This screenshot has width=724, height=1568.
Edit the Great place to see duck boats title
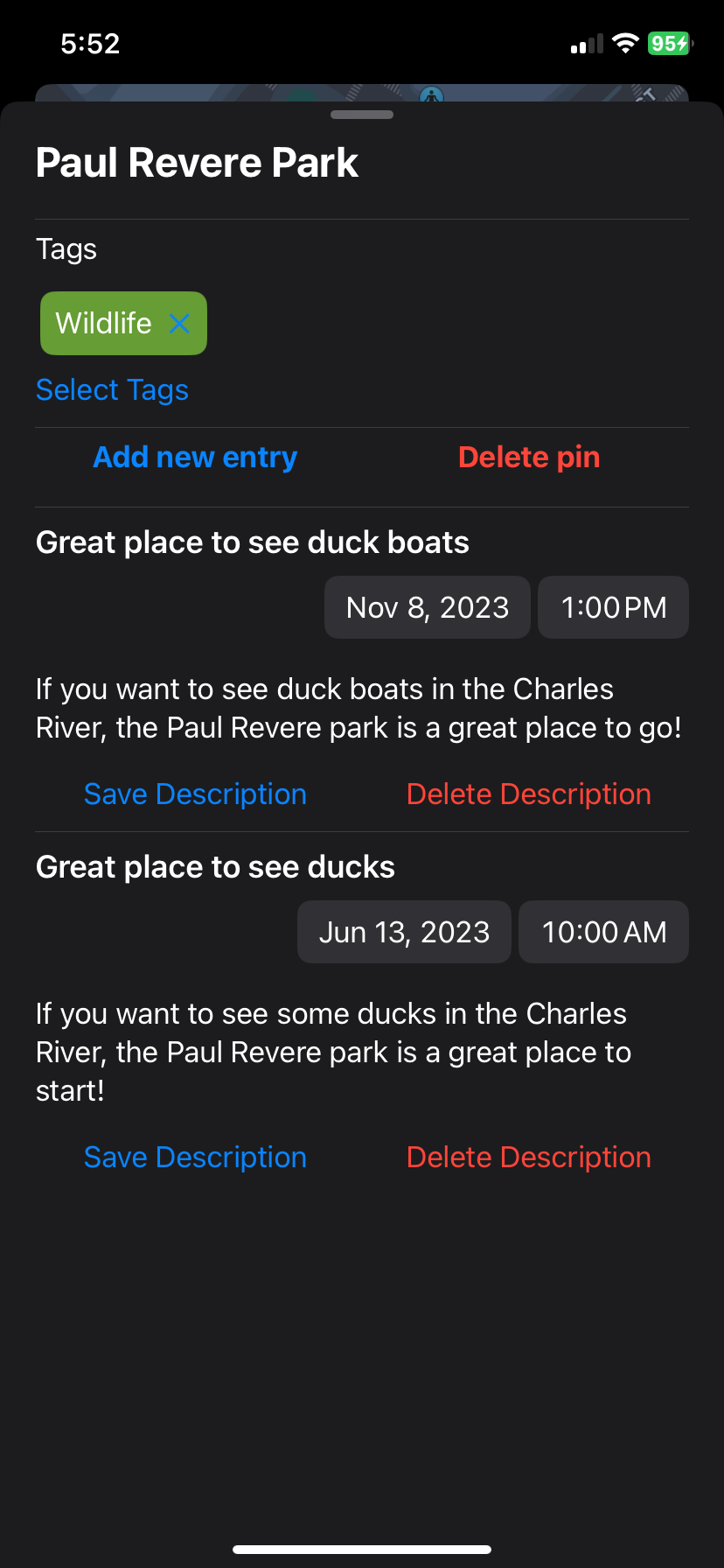[253, 542]
